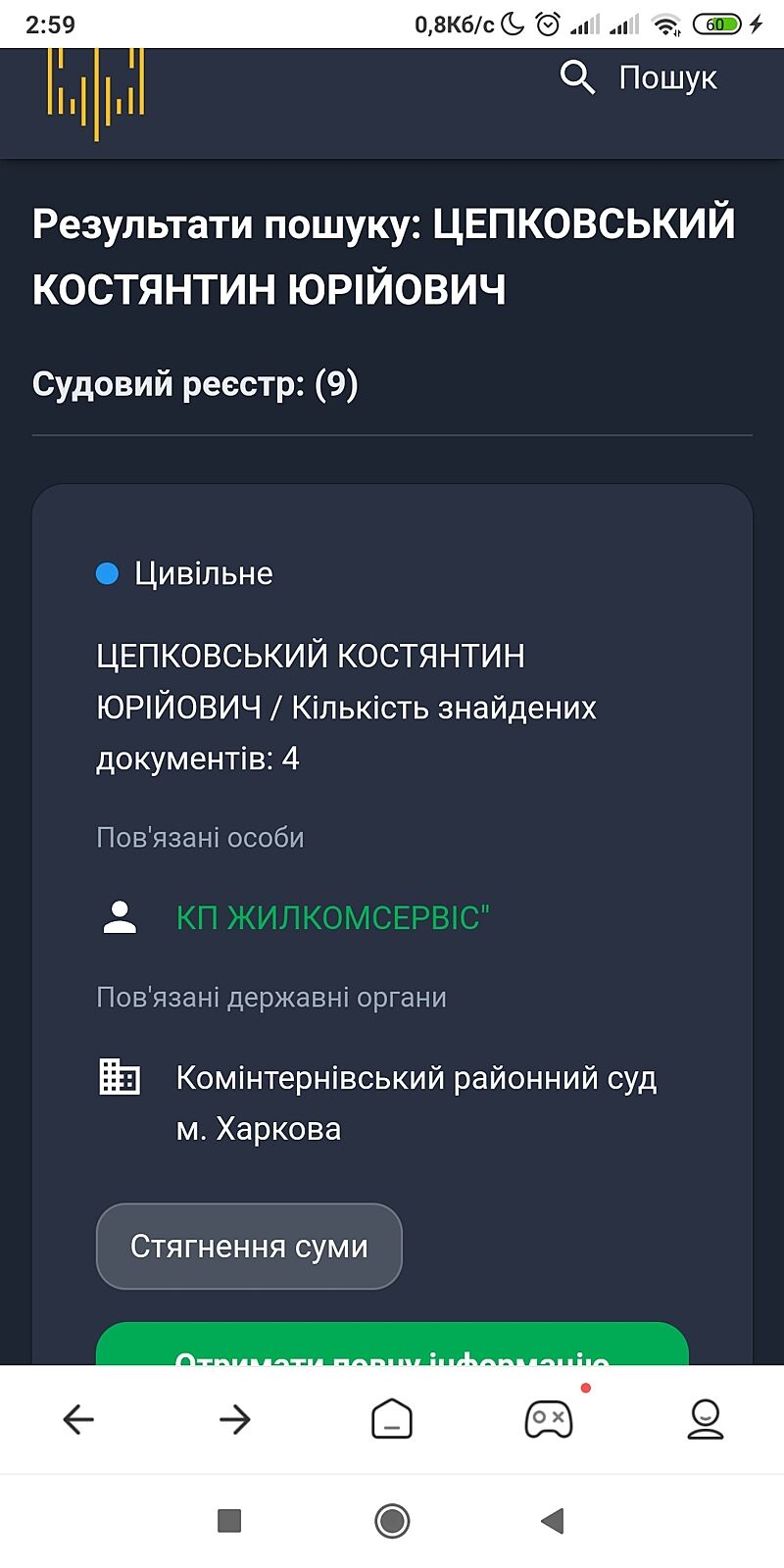Open the КП ЖИЛКОМСЕРВІС related person link
This screenshot has height=1568, width=784.
(x=332, y=918)
